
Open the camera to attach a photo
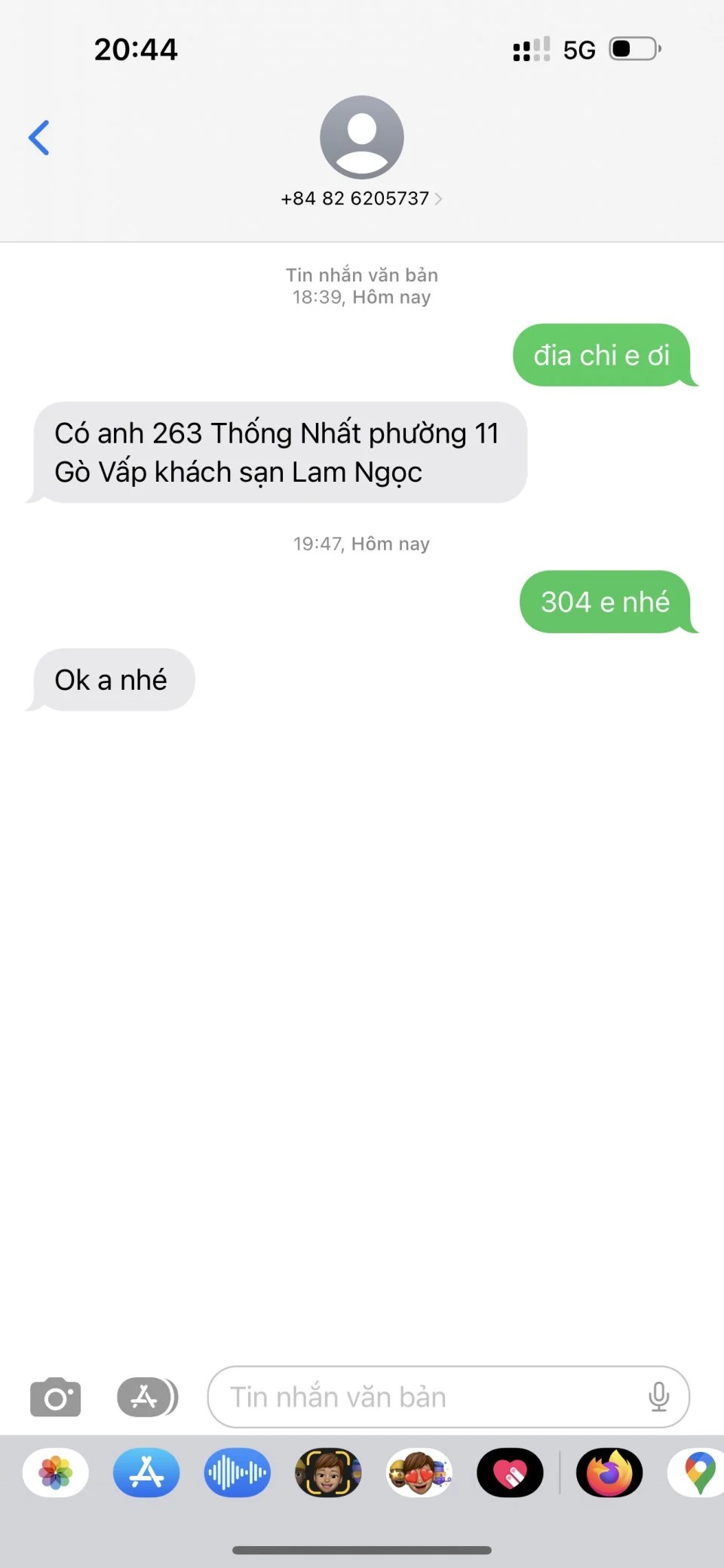[55, 1397]
